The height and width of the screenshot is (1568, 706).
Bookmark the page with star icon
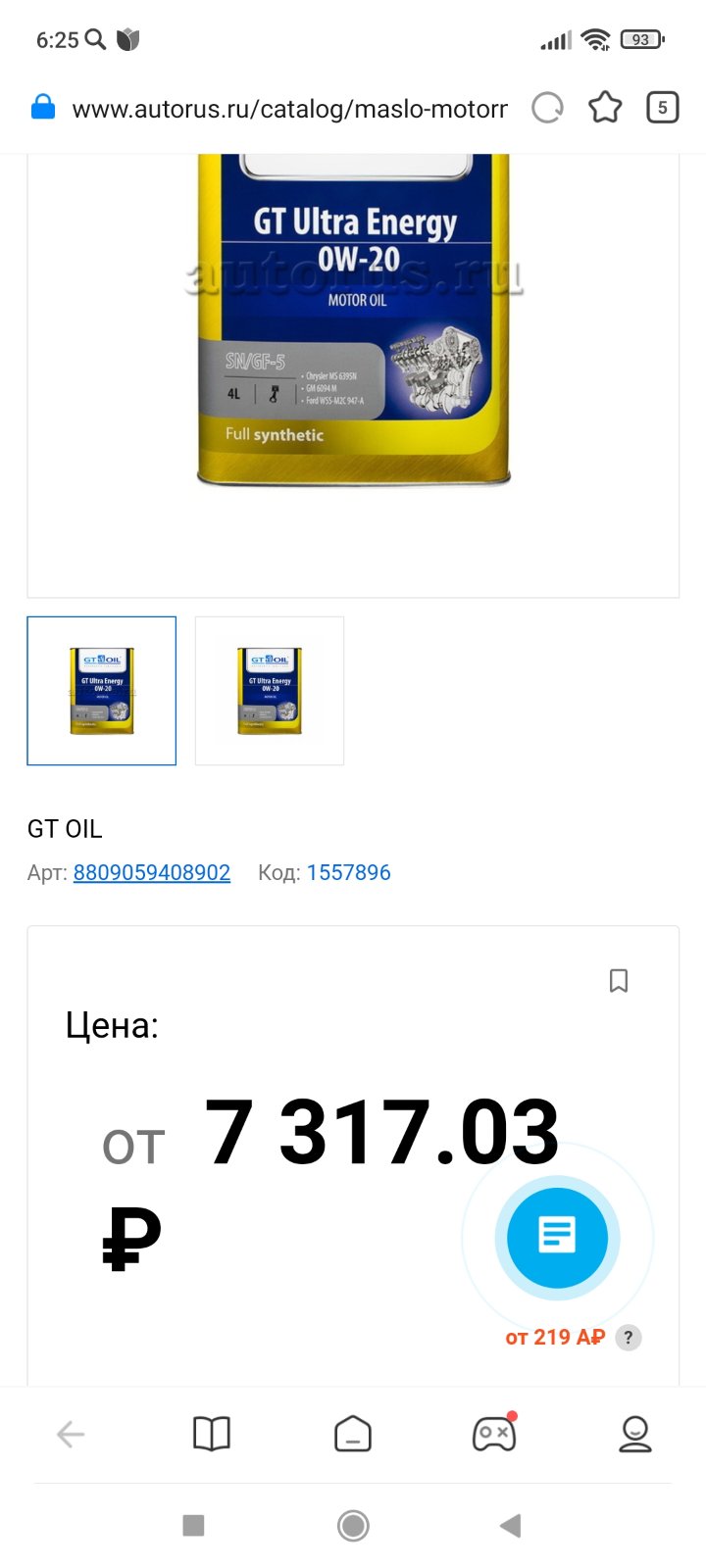(x=605, y=108)
